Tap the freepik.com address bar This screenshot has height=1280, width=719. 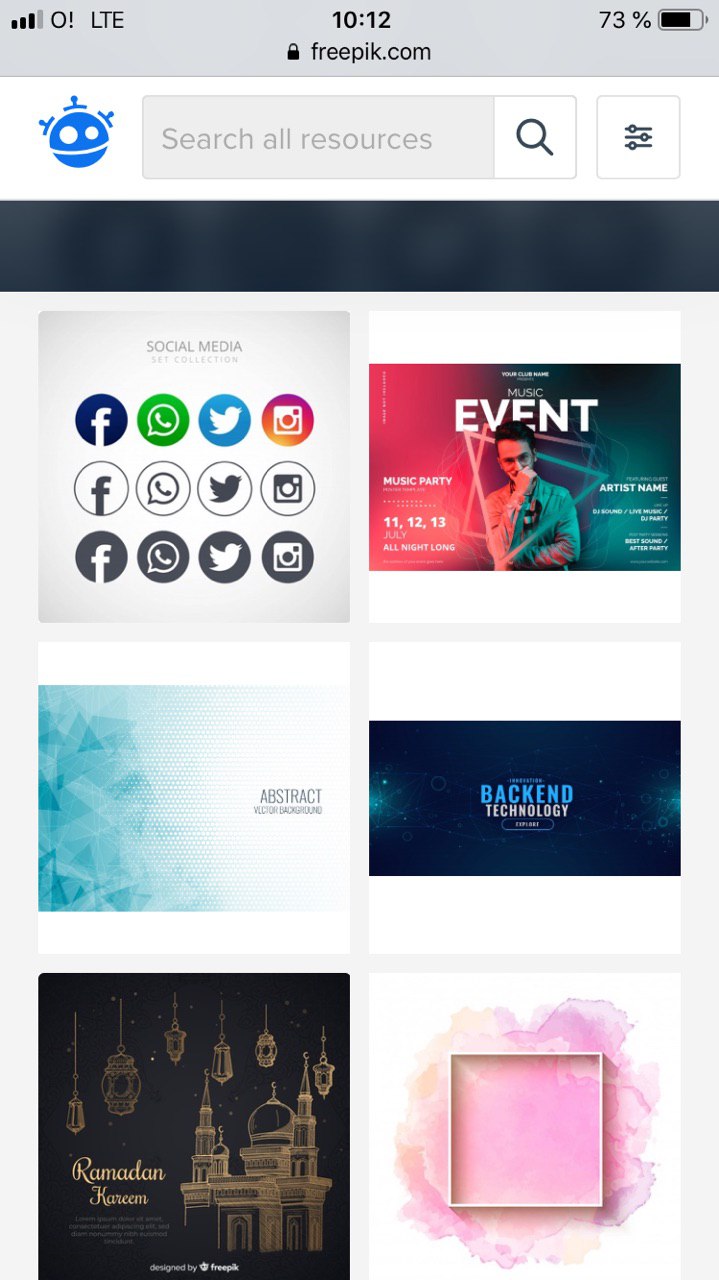coord(360,52)
